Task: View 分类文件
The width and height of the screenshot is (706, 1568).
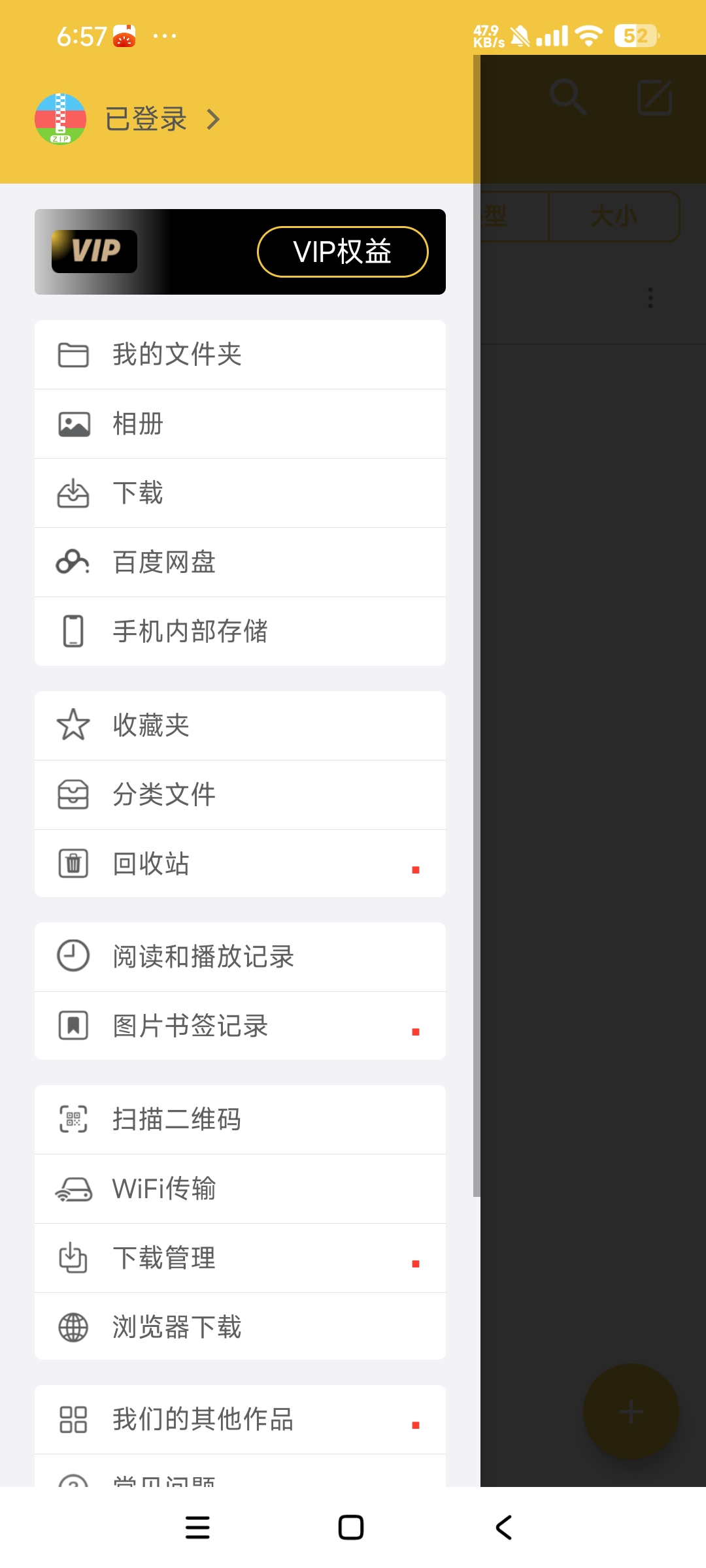Action: point(240,795)
